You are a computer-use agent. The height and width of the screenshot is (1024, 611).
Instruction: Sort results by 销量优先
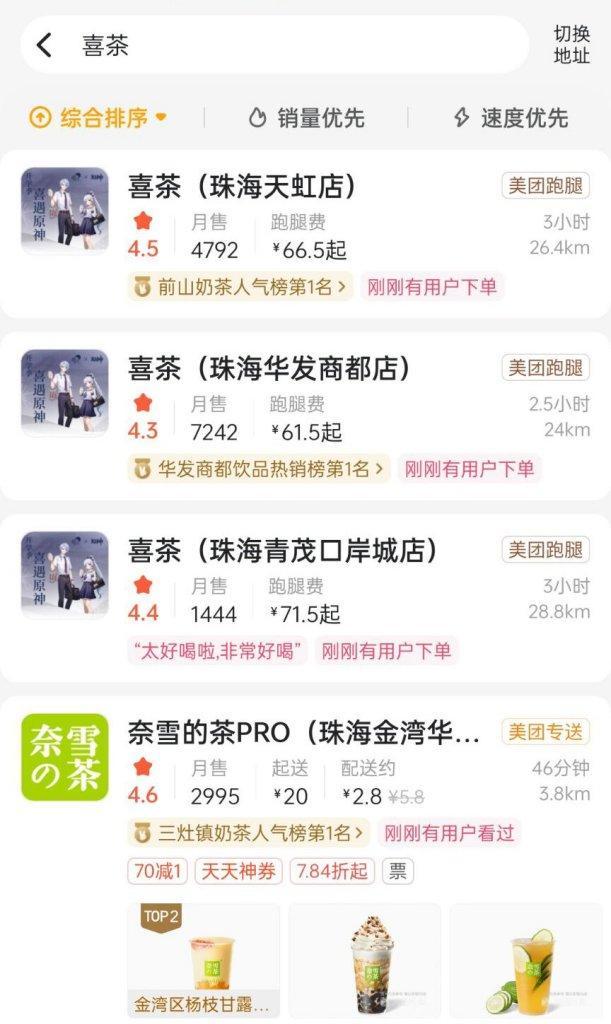click(x=307, y=118)
